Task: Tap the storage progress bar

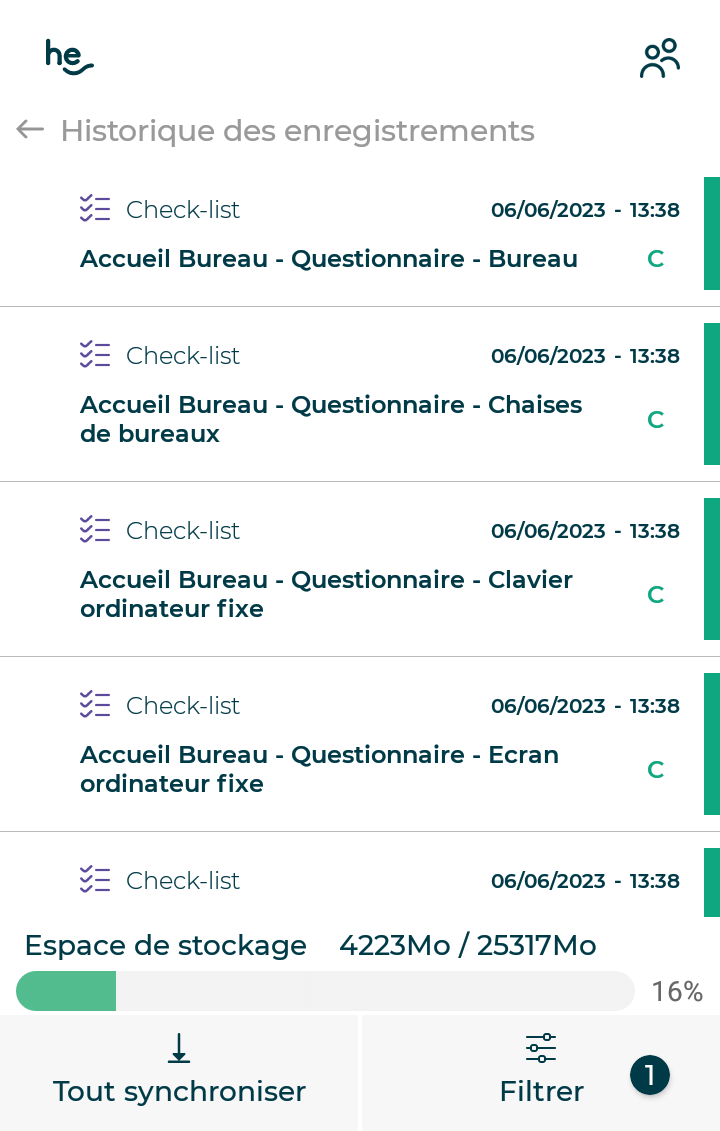Action: 325,991
